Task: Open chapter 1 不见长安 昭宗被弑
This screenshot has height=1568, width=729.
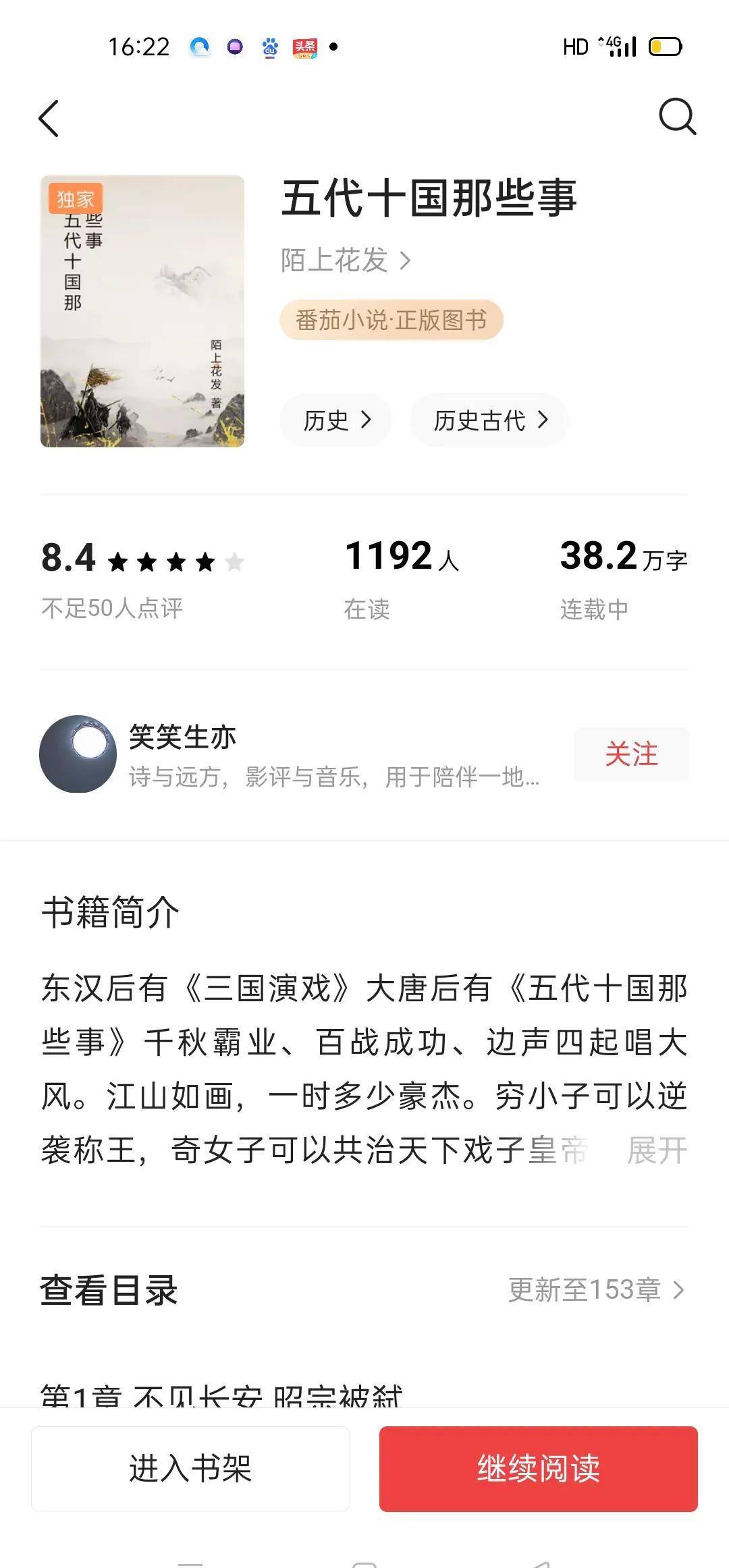Action: [x=221, y=1395]
